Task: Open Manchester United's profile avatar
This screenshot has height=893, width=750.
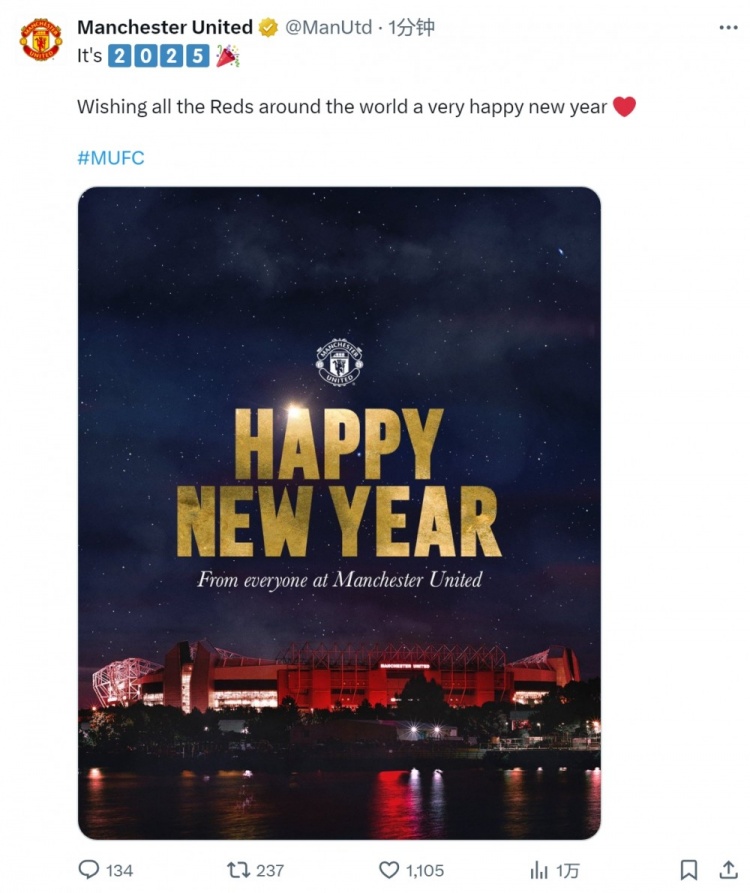Action: point(41,39)
